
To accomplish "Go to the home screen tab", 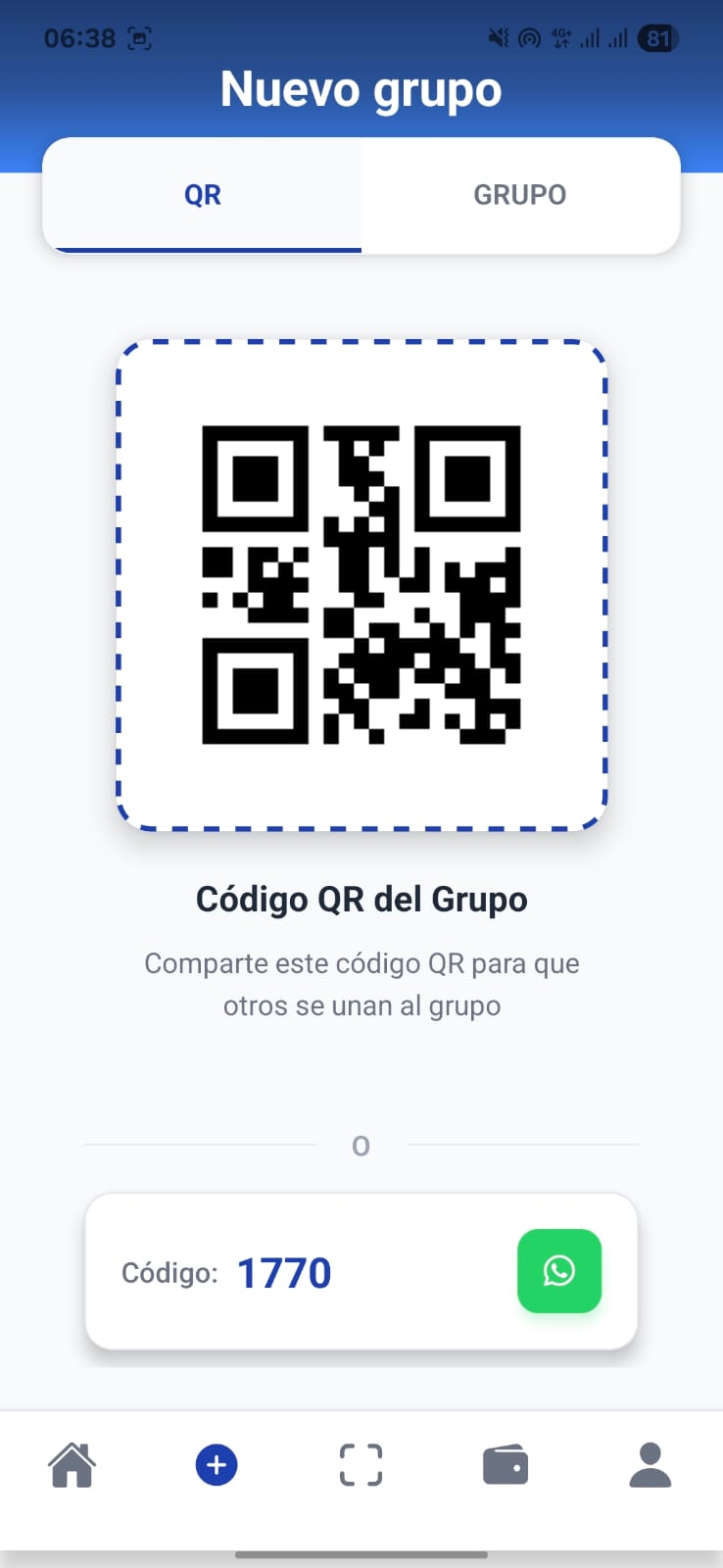I will point(72,1466).
